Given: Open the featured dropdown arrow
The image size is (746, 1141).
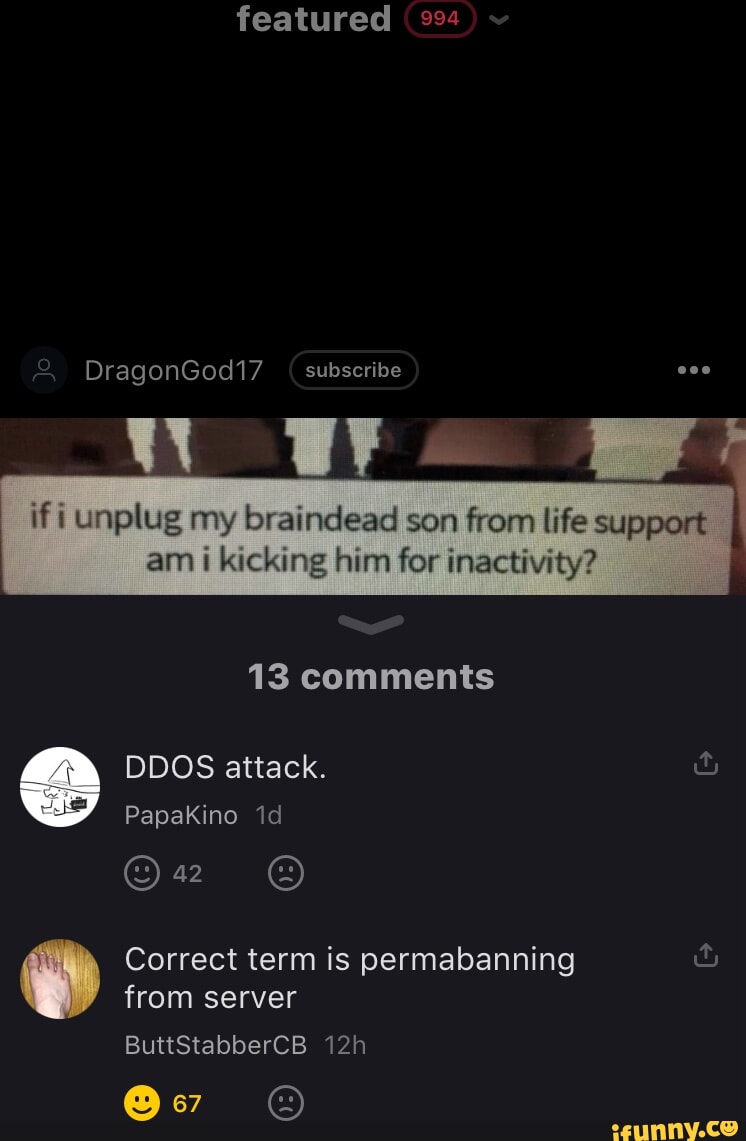Looking at the screenshot, I should tap(499, 19).
